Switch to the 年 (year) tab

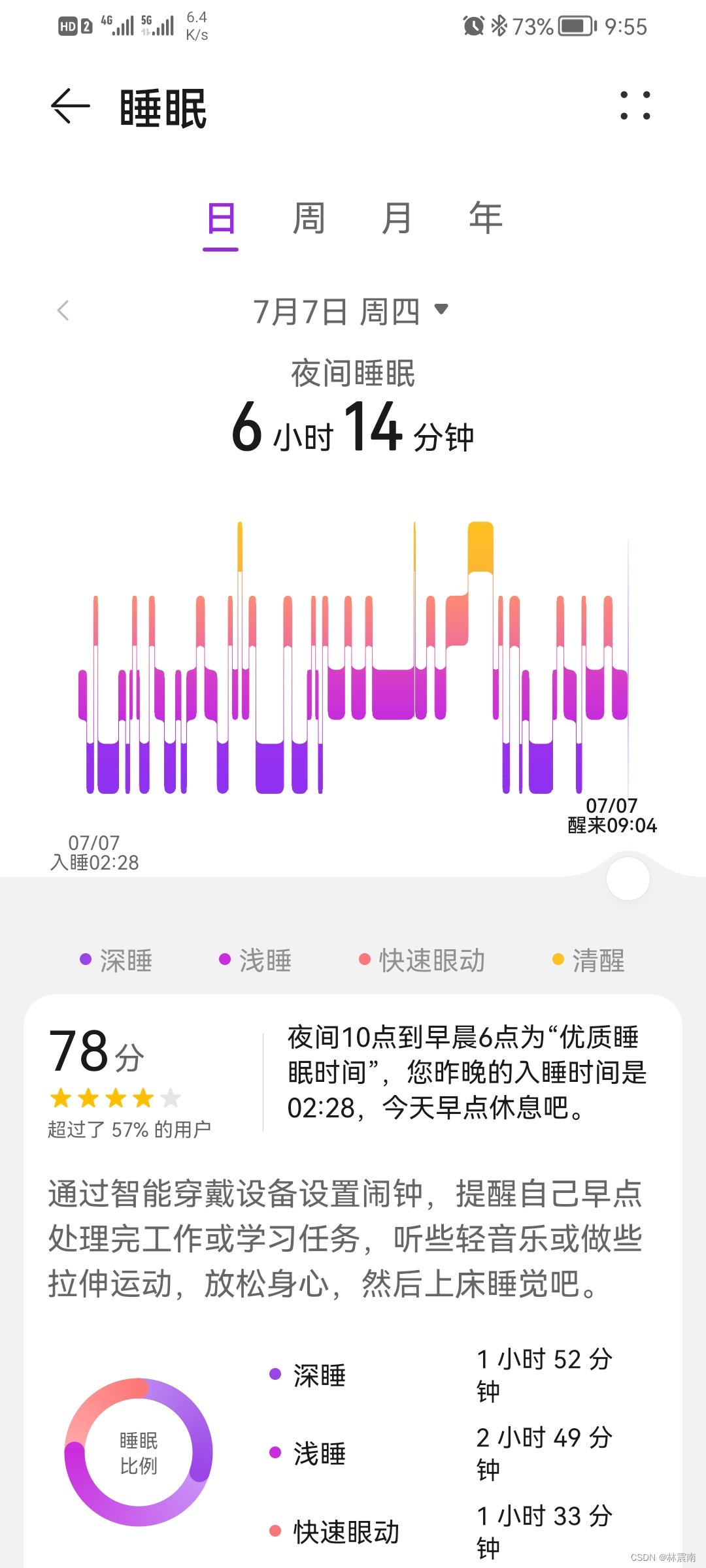pyautogui.click(x=485, y=220)
